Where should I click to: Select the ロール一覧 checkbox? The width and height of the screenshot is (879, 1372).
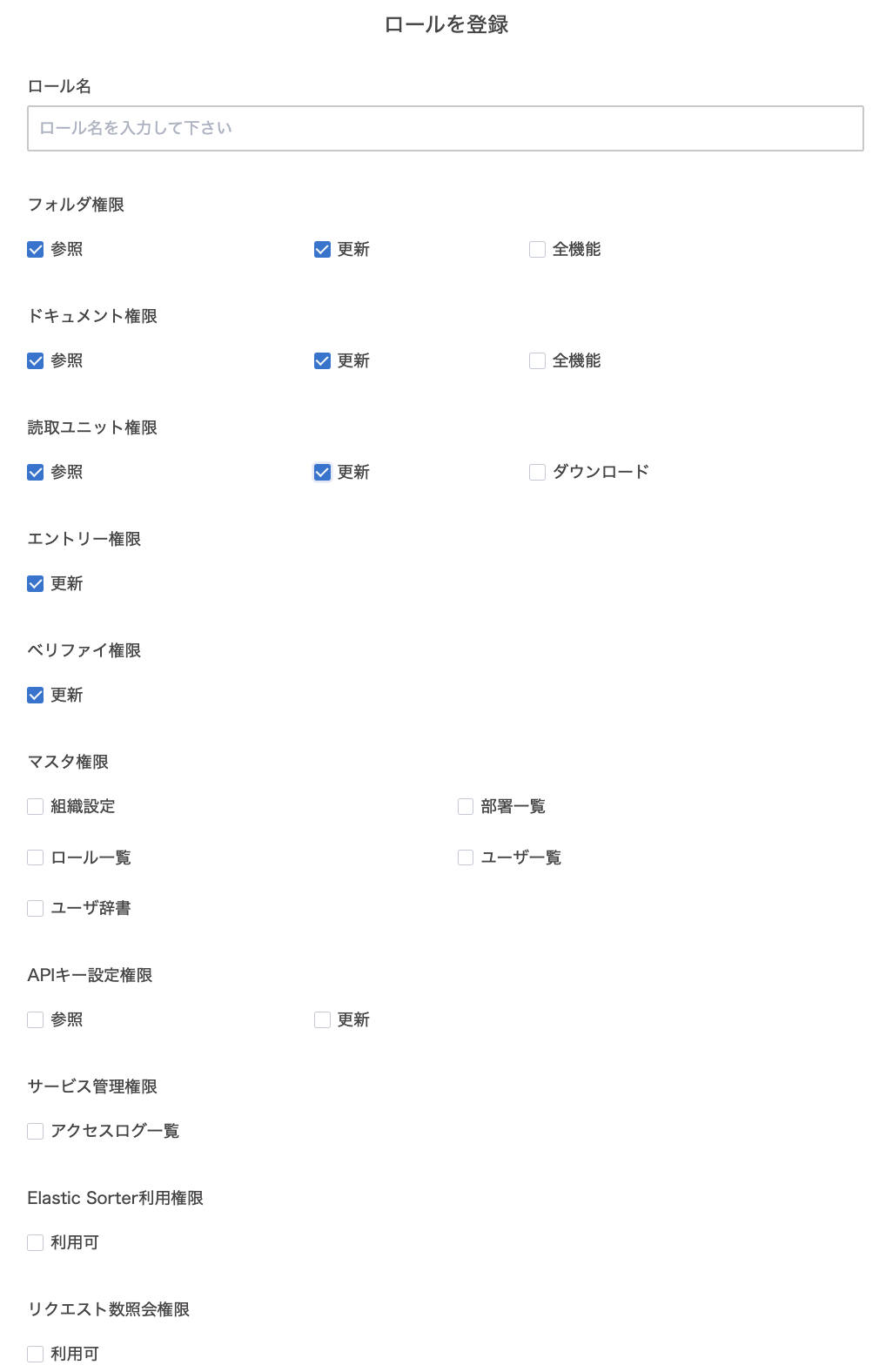pos(36,857)
